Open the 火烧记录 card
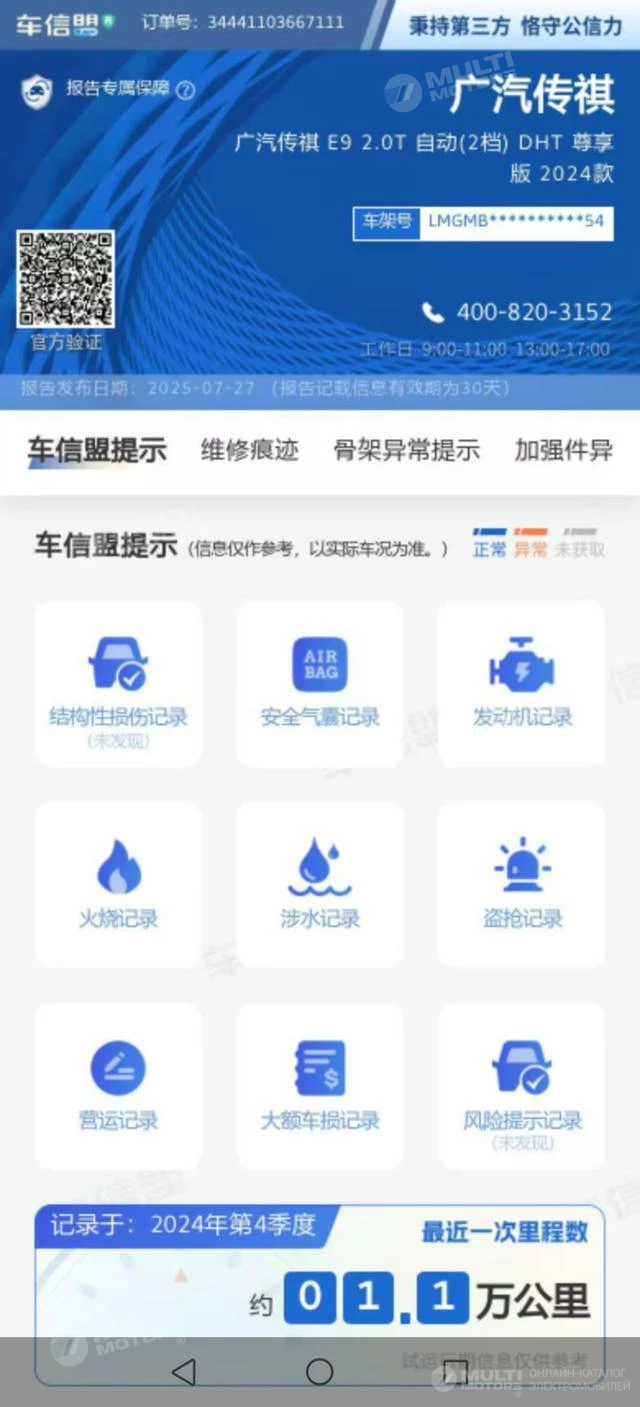The height and width of the screenshot is (1407, 640). [x=118, y=885]
